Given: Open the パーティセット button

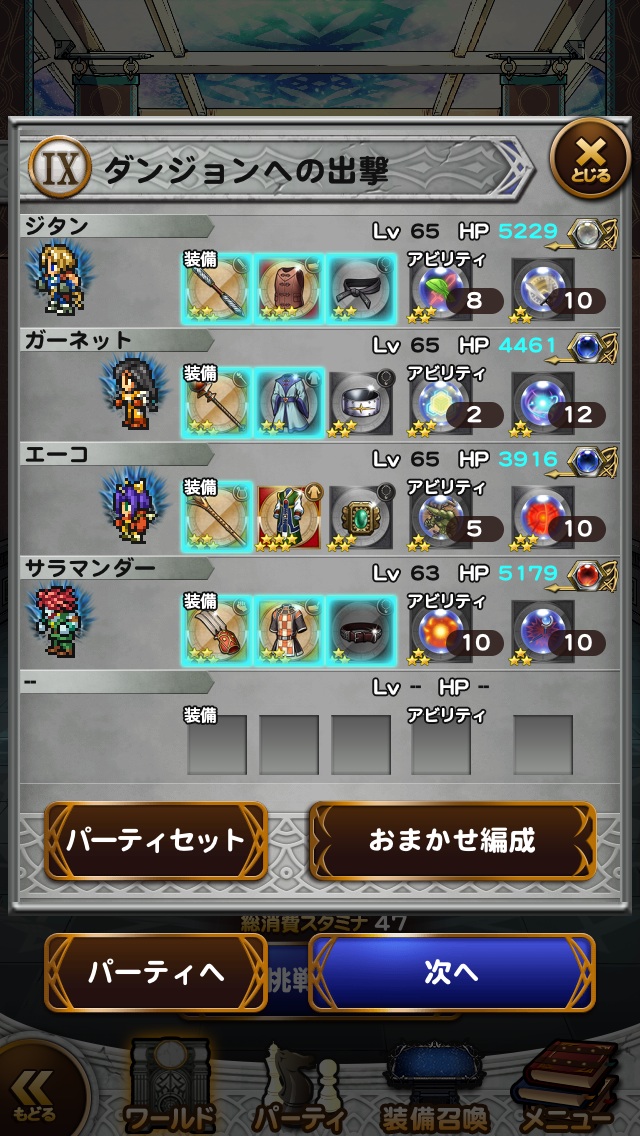Looking at the screenshot, I should (x=156, y=840).
